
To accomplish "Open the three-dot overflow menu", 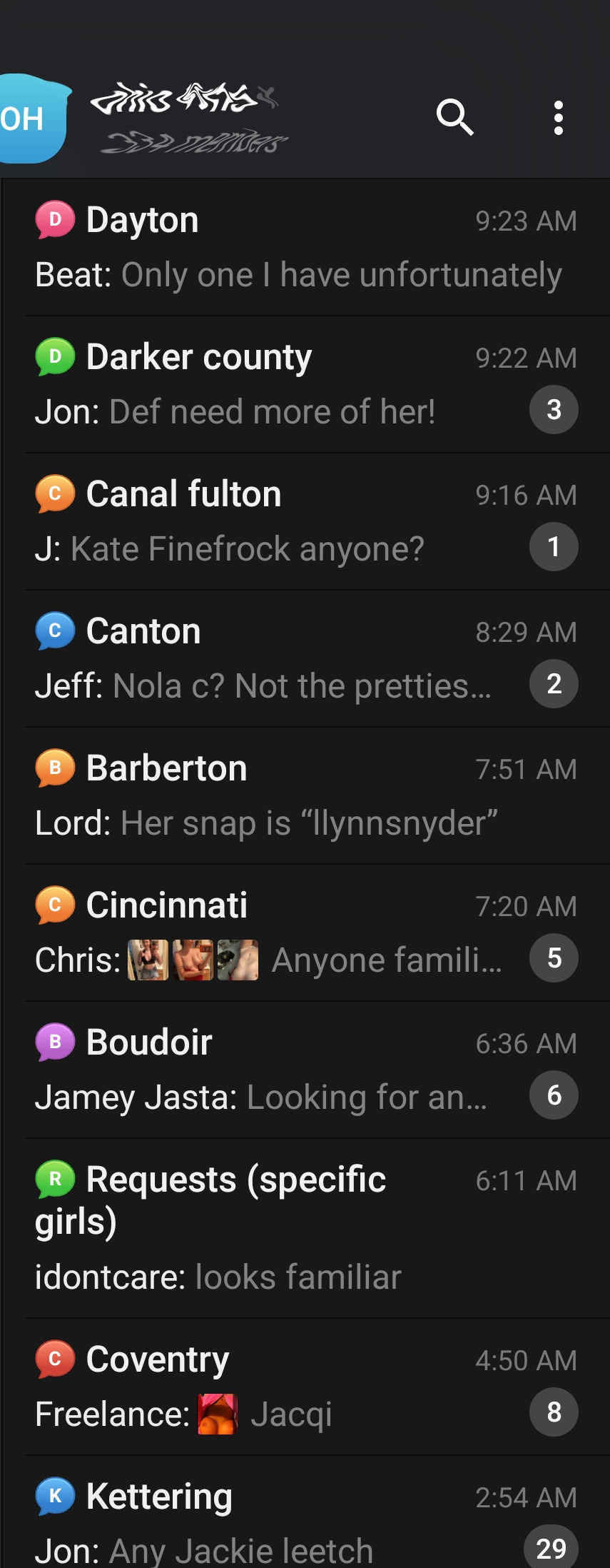I will tap(559, 118).
